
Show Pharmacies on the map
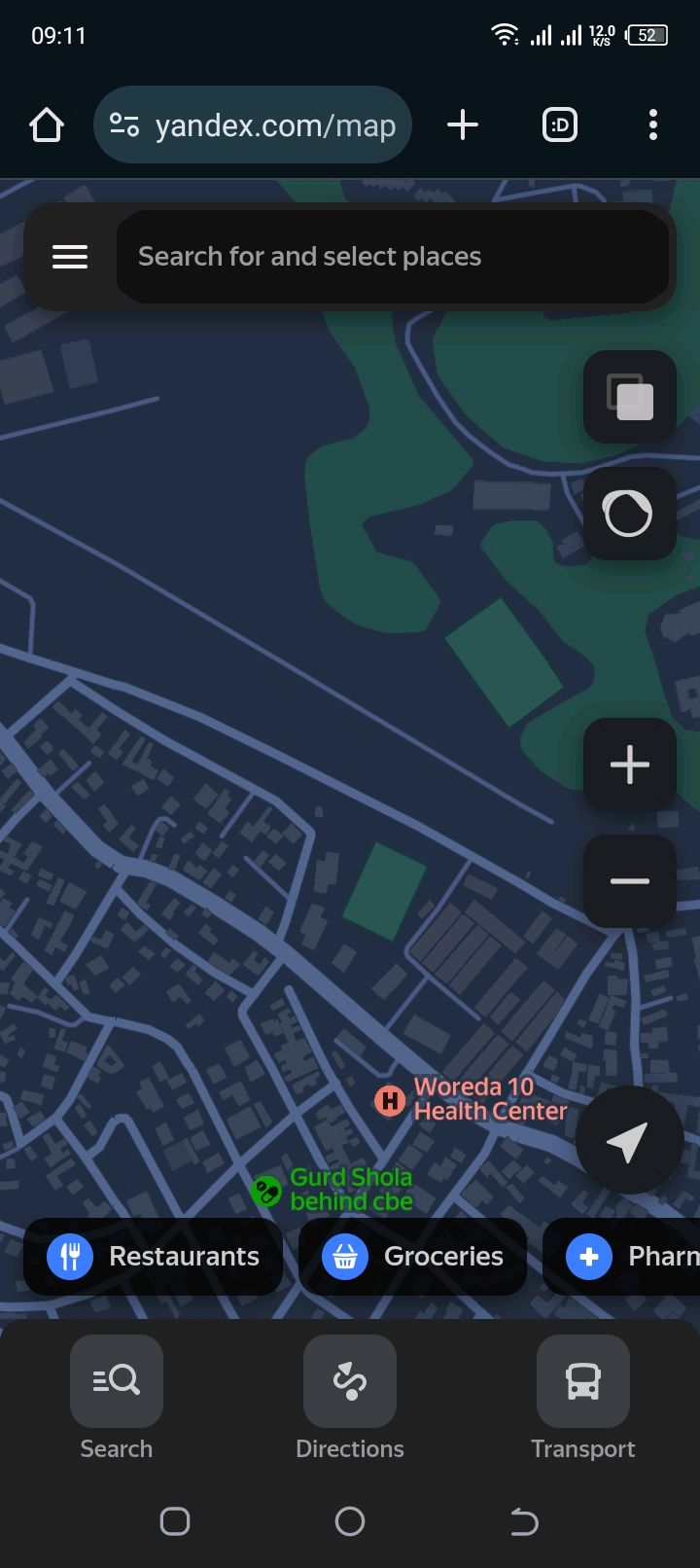click(x=630, y=1256)
